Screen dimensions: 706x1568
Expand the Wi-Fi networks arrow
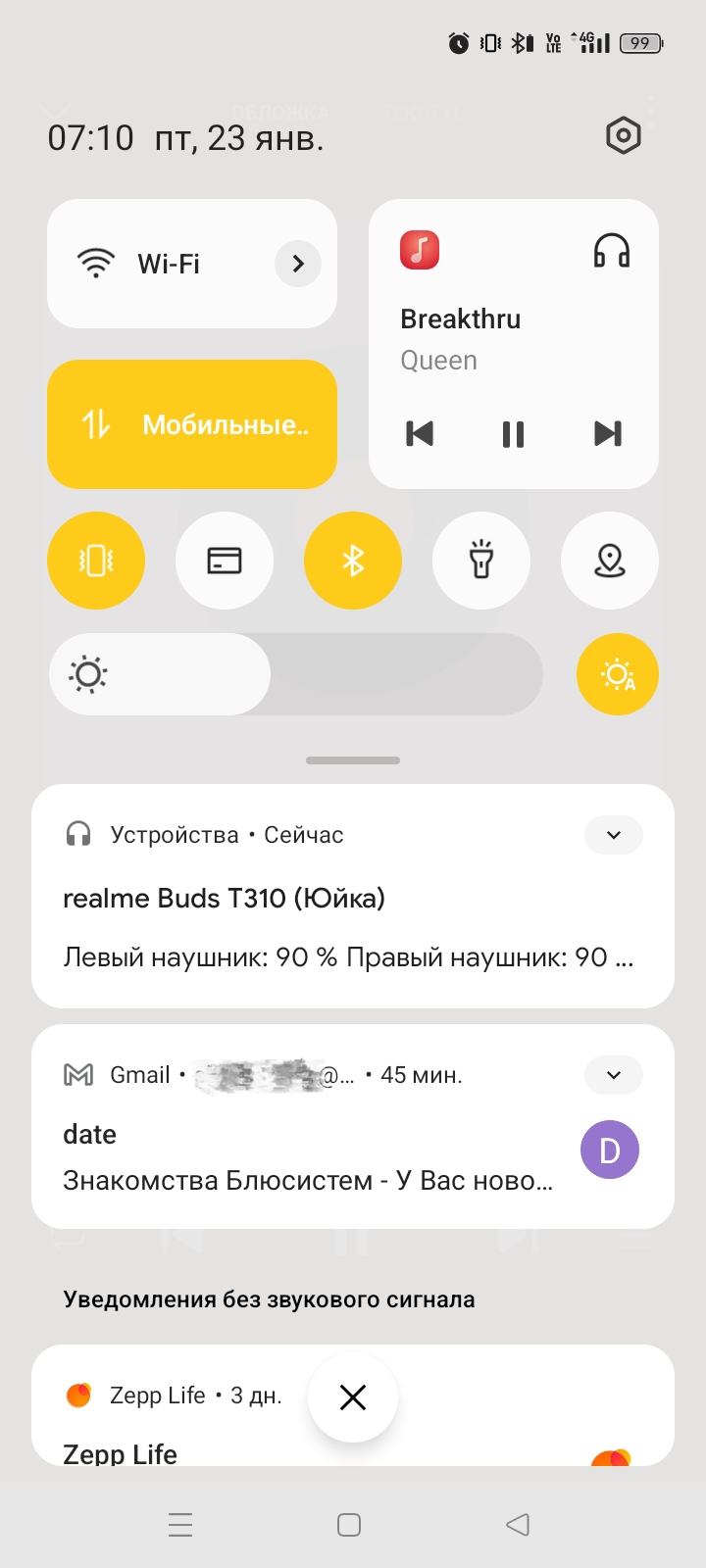coord(298,264)
